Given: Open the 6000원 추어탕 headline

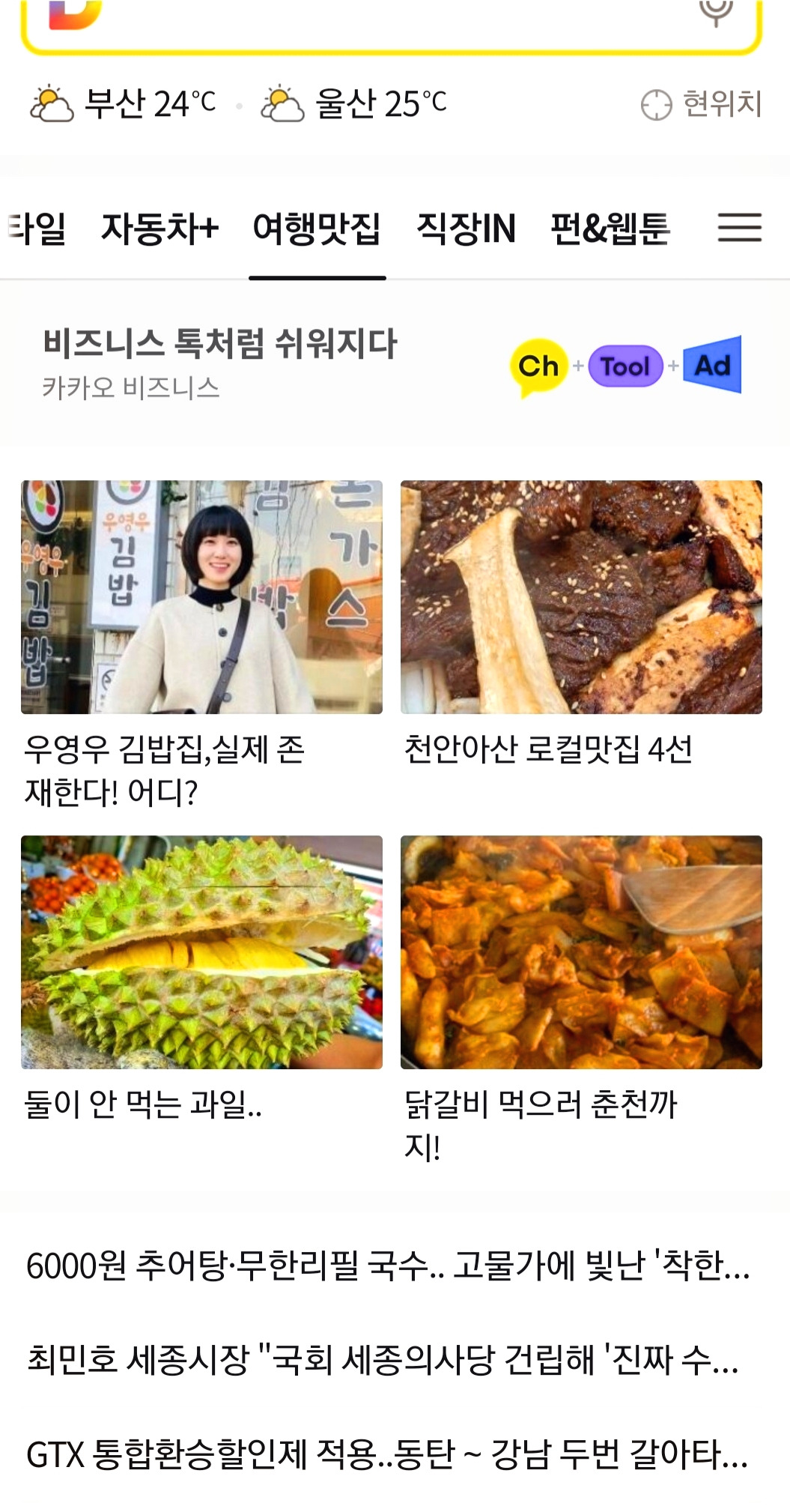Looking at the screenshot, I should coord(388,1265).
